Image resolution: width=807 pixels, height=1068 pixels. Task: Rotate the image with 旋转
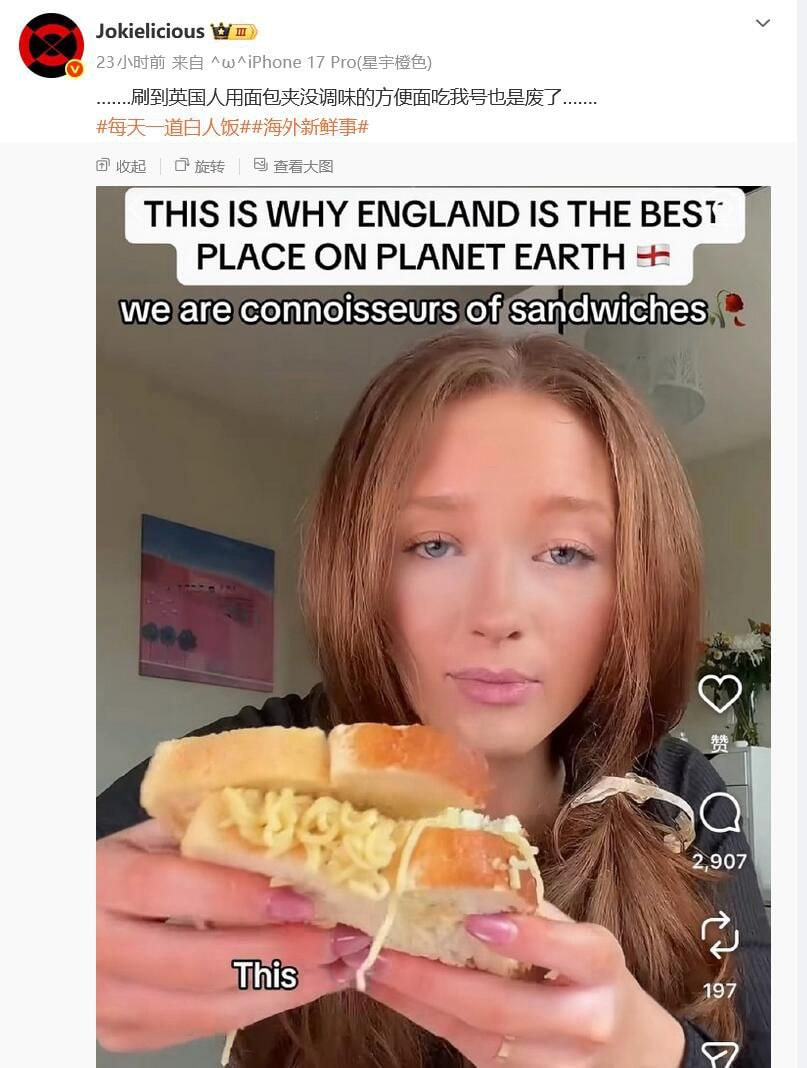pyautogui.click(x=200, y=166)
